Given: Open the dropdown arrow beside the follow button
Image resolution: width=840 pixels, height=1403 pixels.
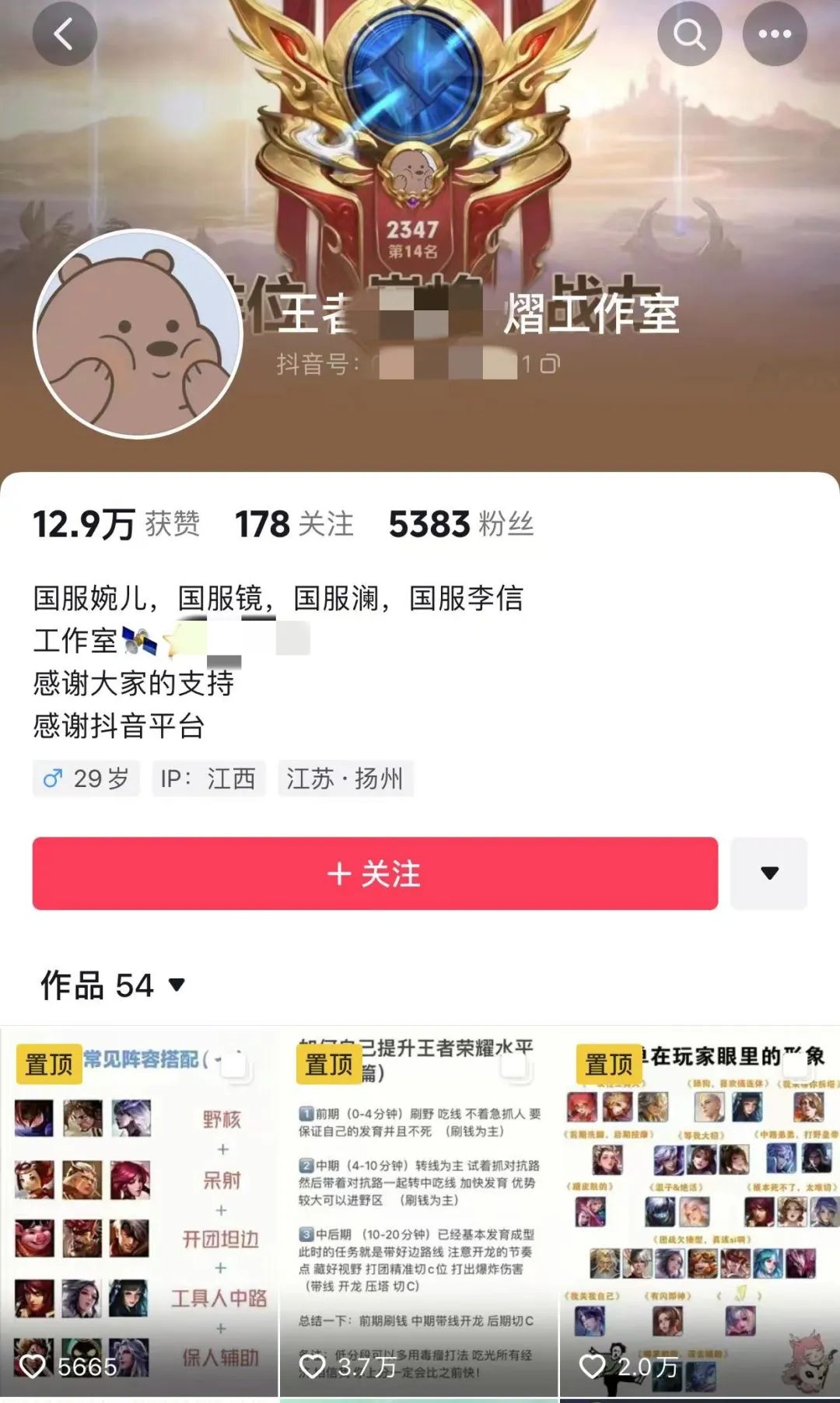Looking at the screenshot, I should [x=769, y=873].
